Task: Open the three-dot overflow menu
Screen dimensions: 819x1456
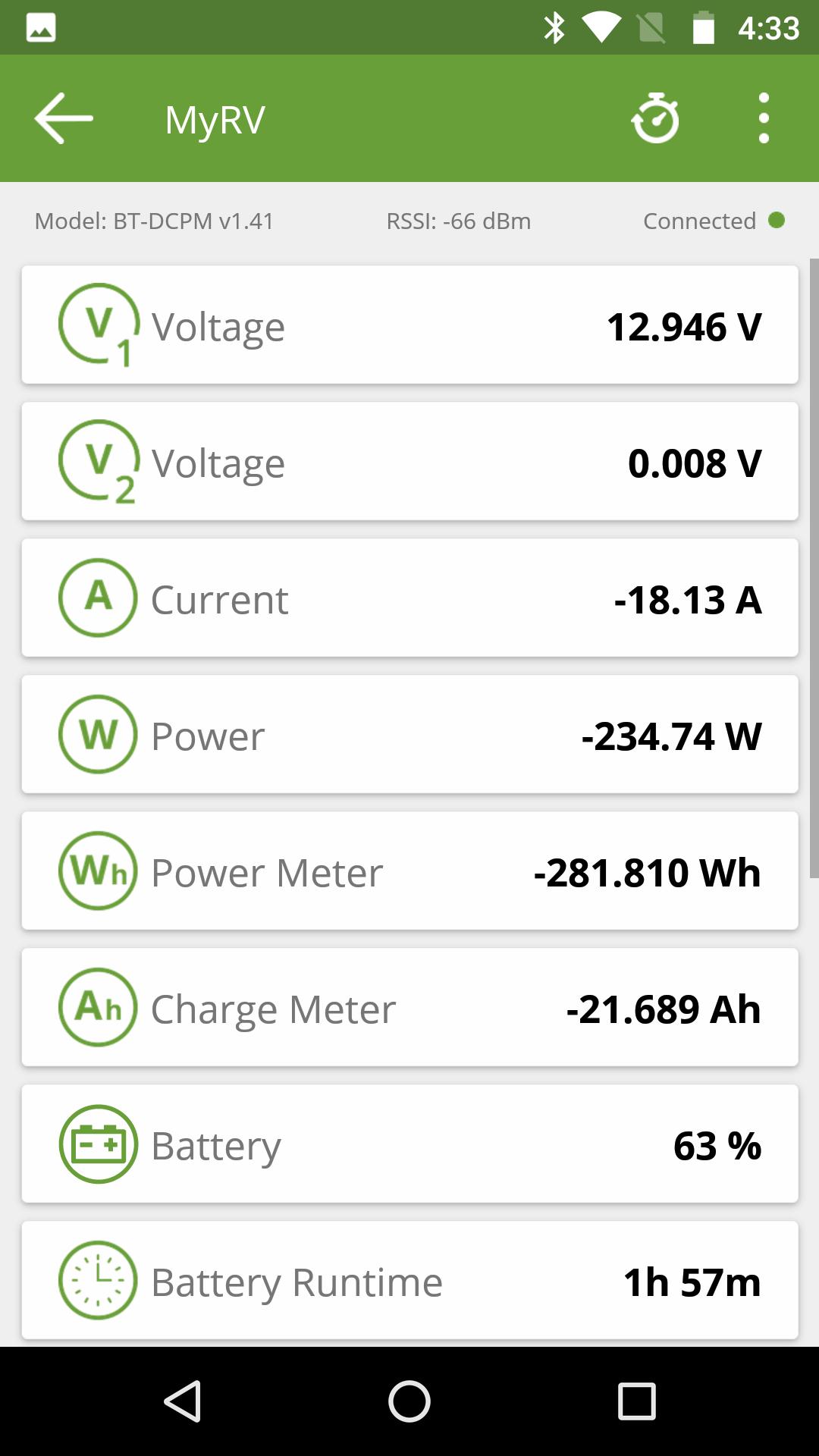Action: [x=764, y=118]
